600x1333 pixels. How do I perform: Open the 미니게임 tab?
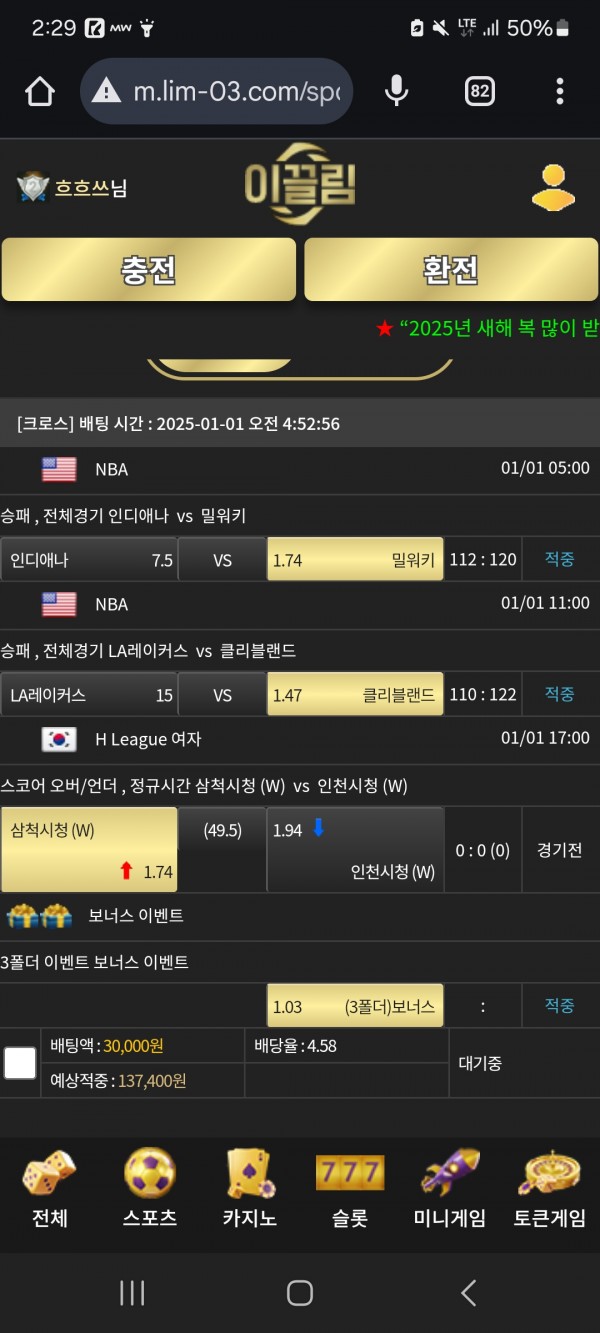coord(450,1190)
